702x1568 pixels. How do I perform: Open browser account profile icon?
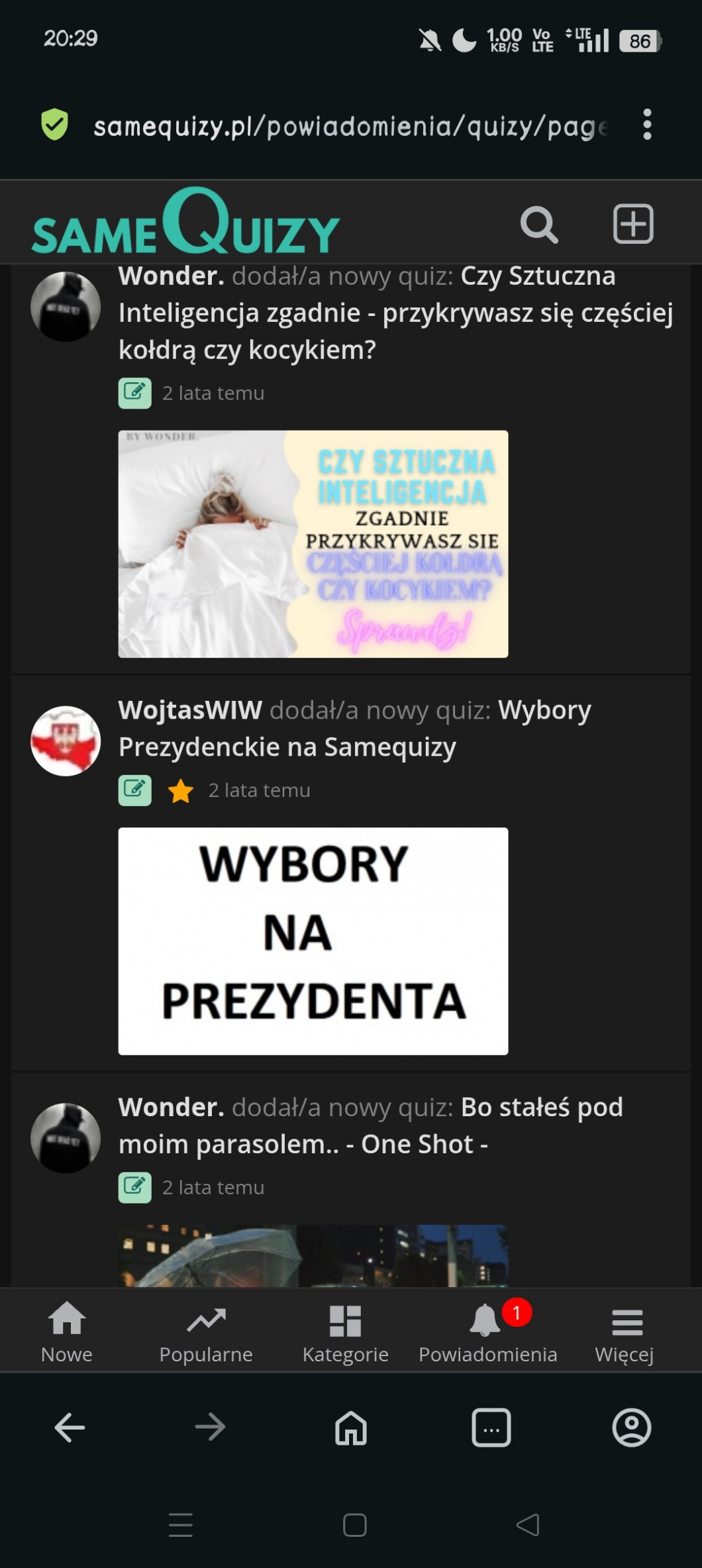[632, 1428]
